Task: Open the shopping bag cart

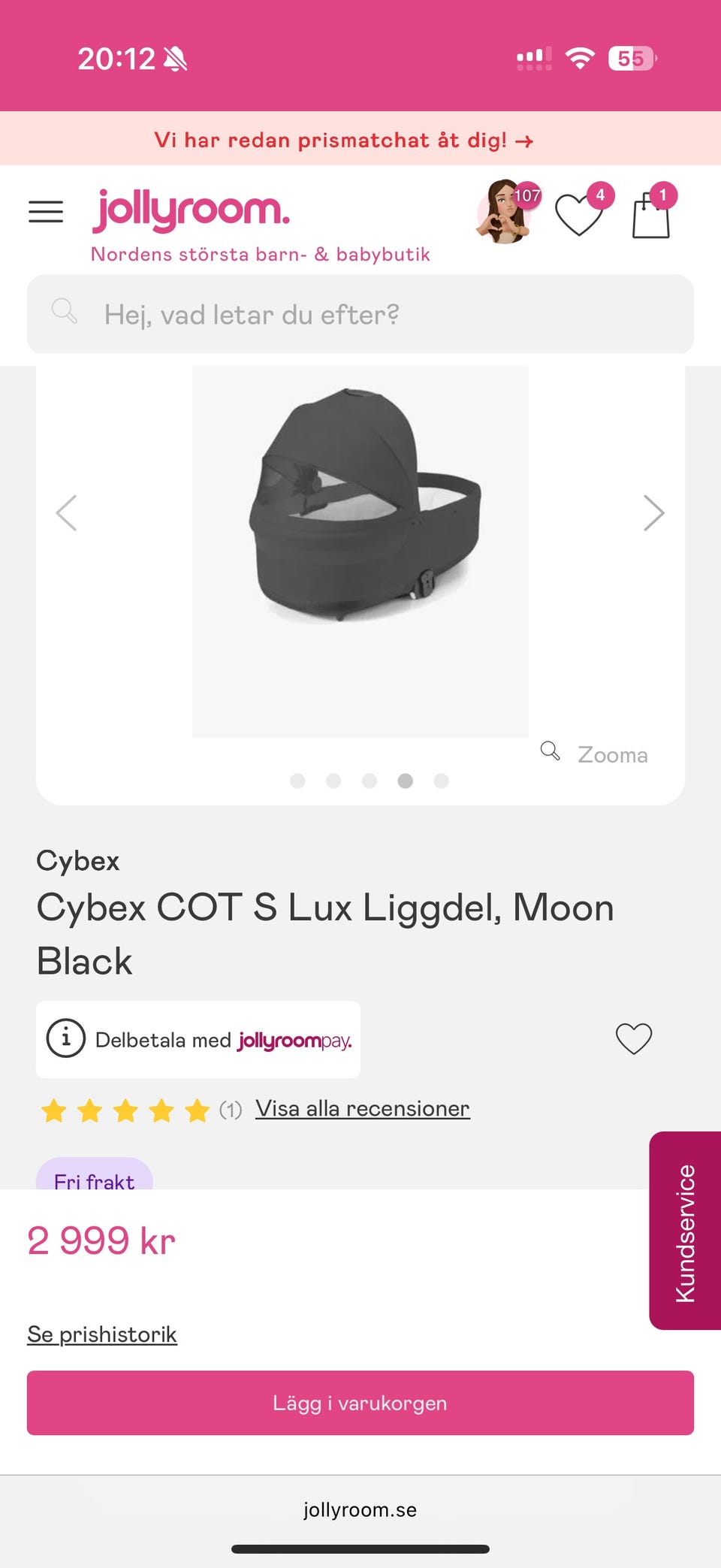Action: tap(651, 214)
